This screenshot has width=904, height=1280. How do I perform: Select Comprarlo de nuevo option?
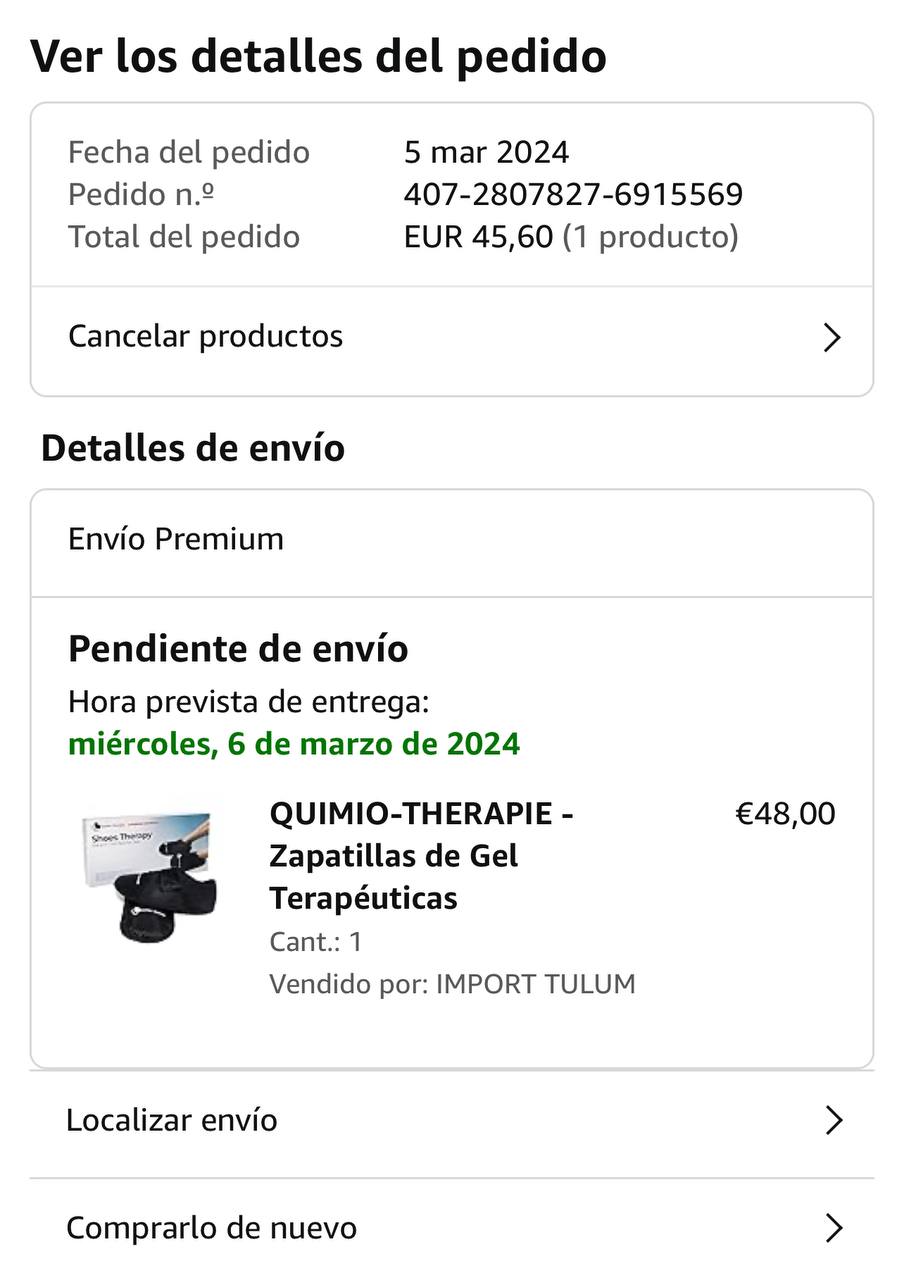[452, 1228]
